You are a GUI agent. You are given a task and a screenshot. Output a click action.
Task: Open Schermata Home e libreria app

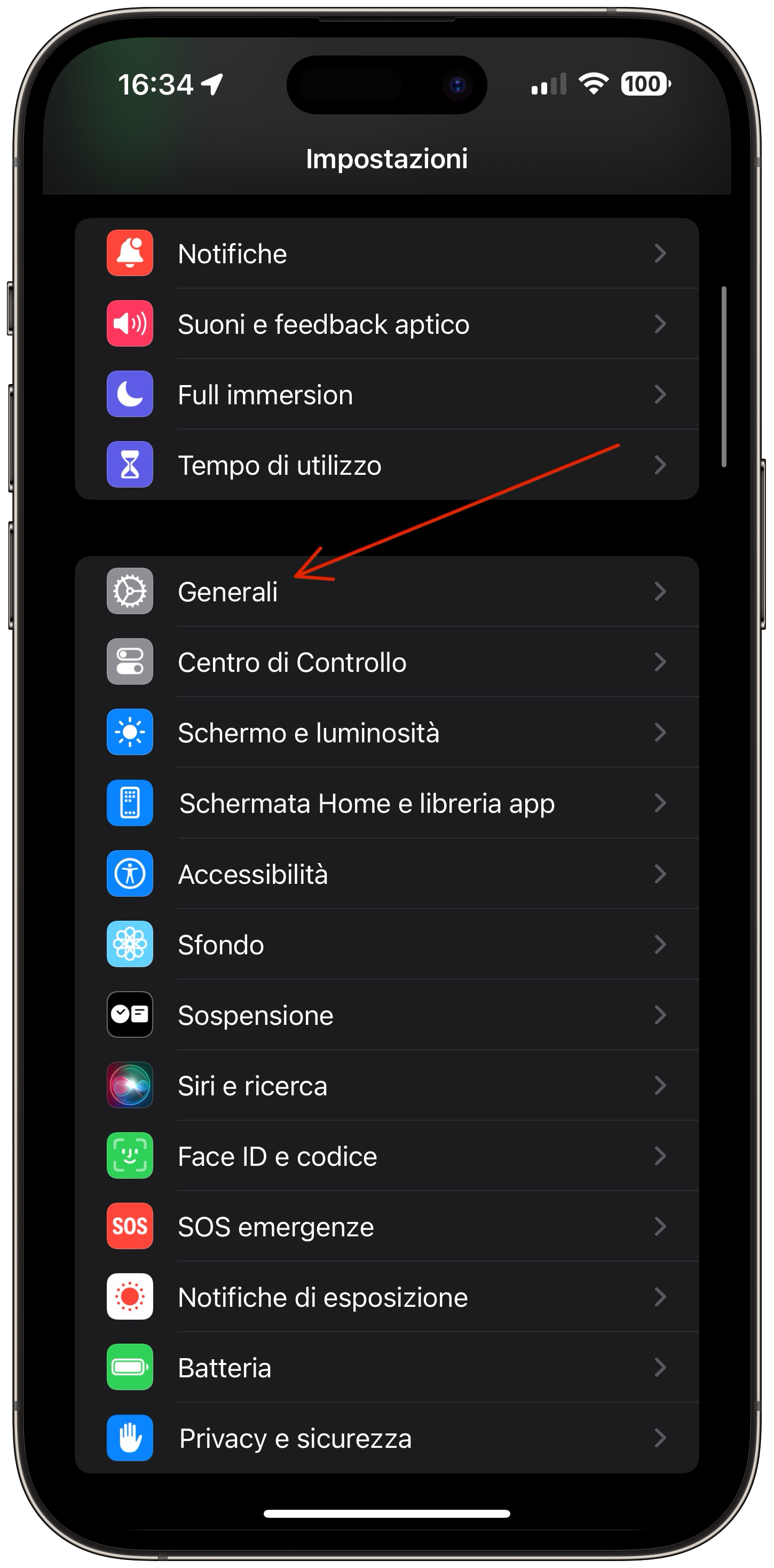coord(386,803)
